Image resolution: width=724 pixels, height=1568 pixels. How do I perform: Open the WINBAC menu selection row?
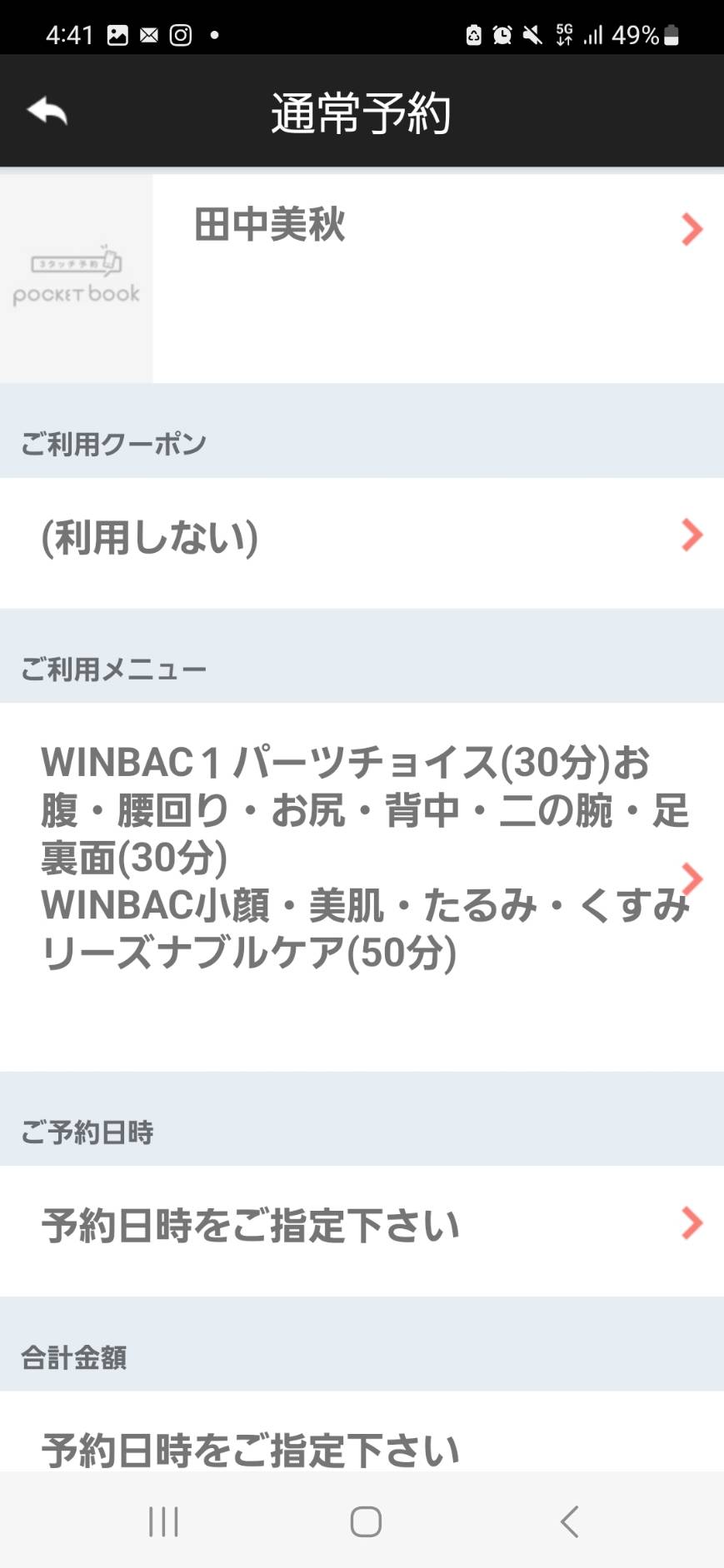tap(362, 887)
